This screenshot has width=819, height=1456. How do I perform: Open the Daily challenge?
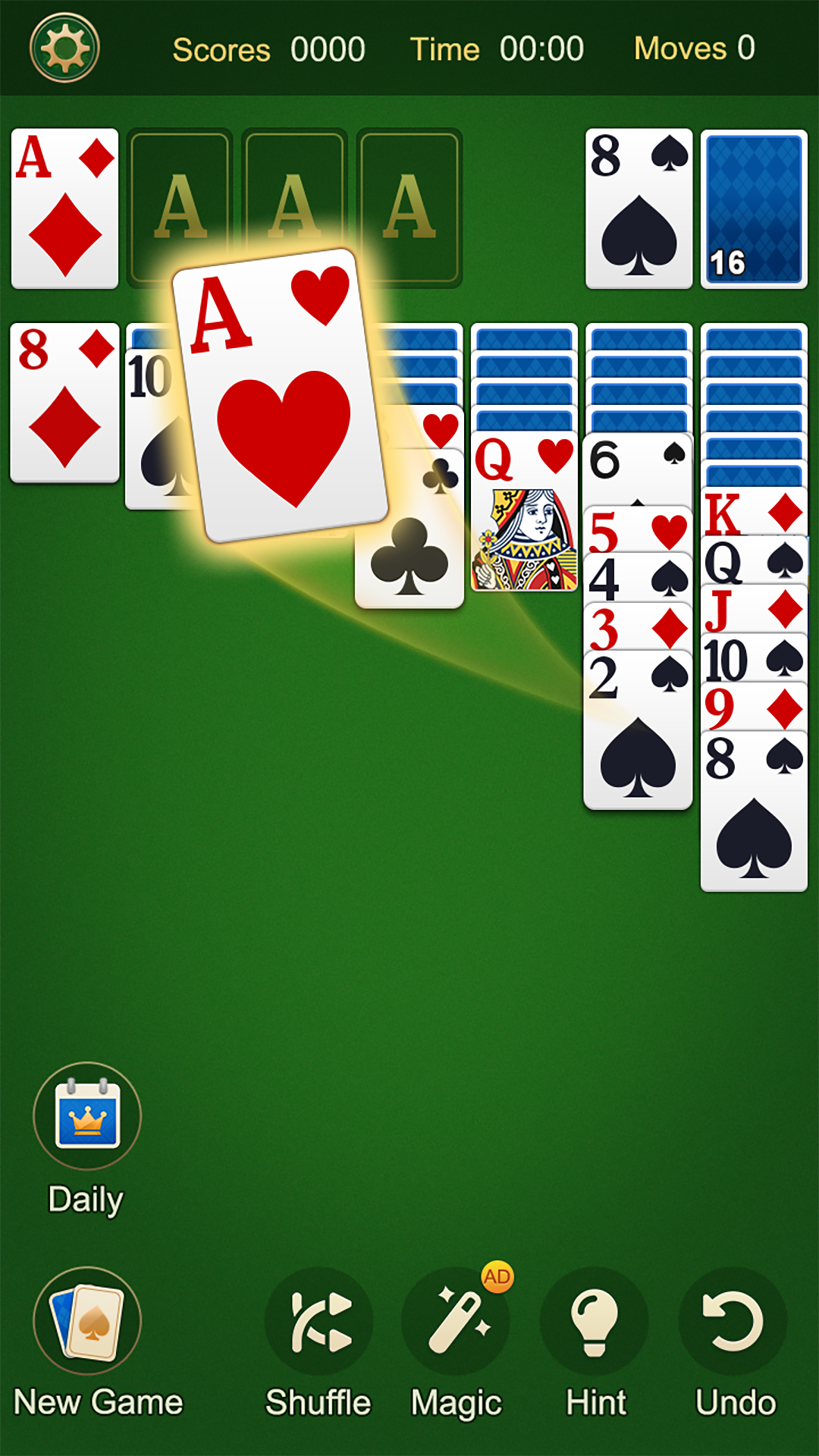coord(87,1116)
